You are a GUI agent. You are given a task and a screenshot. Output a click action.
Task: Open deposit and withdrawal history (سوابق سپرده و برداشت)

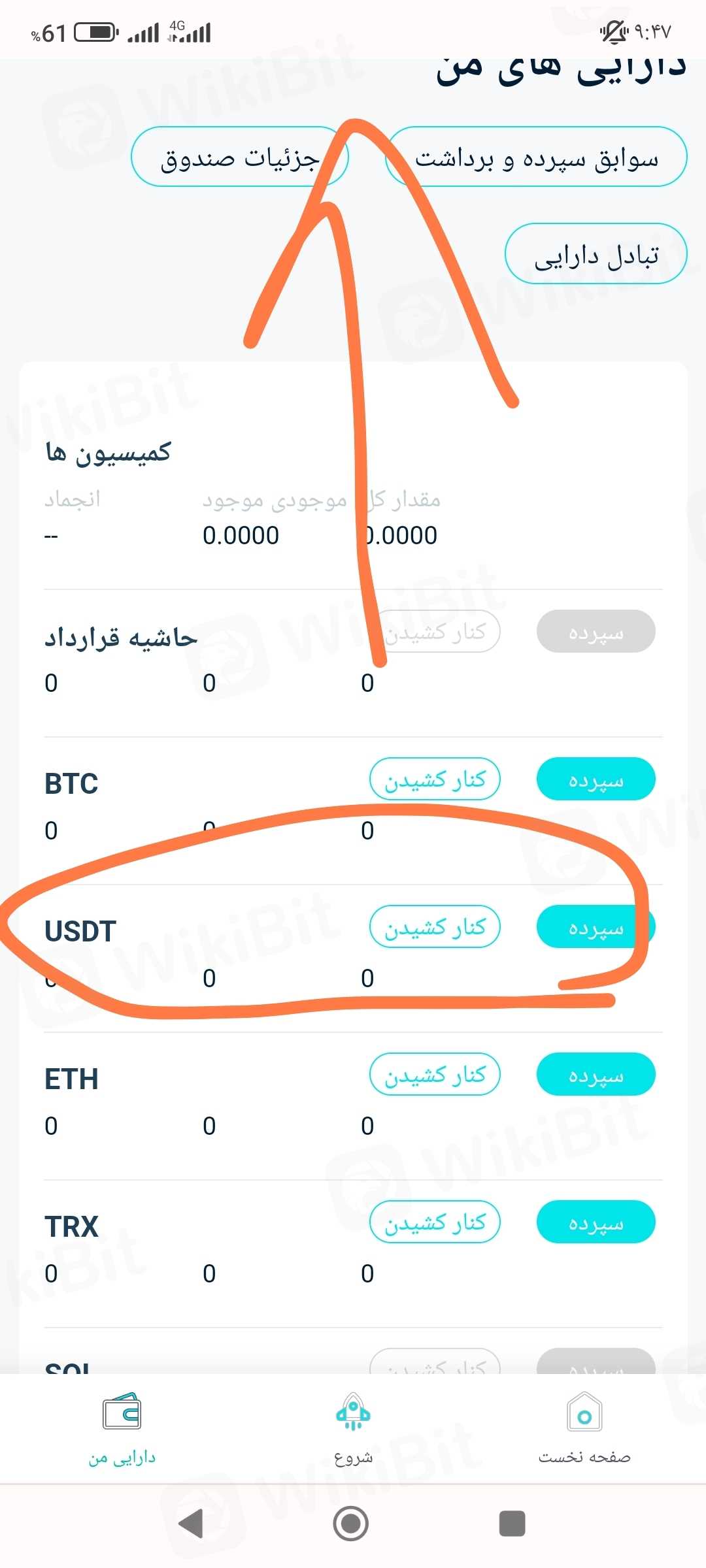pyautogui.click(x=536, y=157)
